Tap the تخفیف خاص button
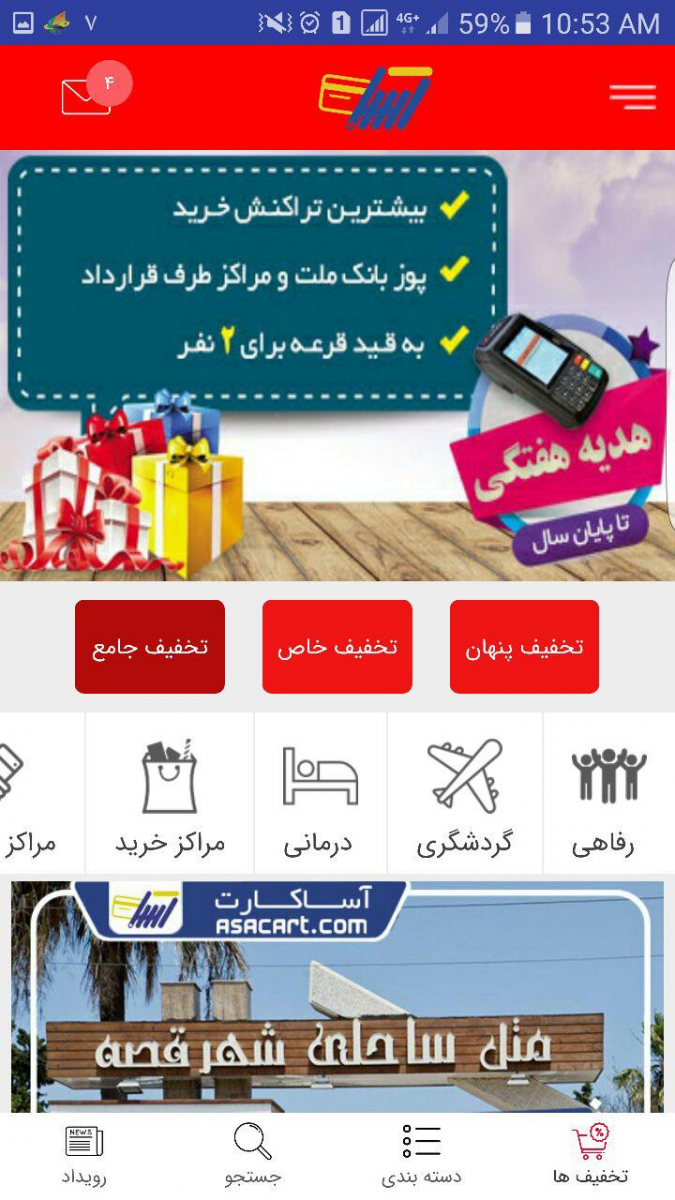The image size is (675, 1200). (337, 647)
